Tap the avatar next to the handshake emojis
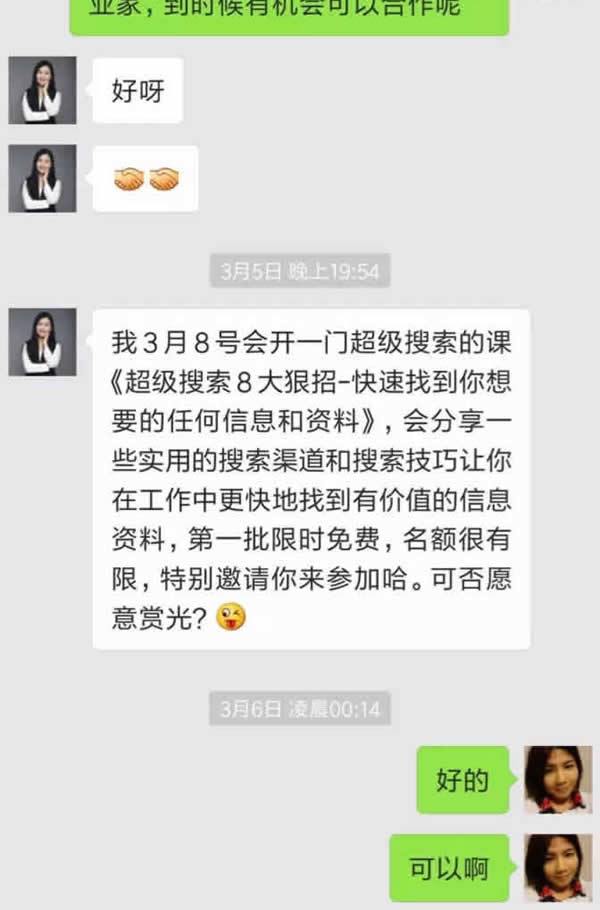This screenshot has width=600, height=910. 42,179
